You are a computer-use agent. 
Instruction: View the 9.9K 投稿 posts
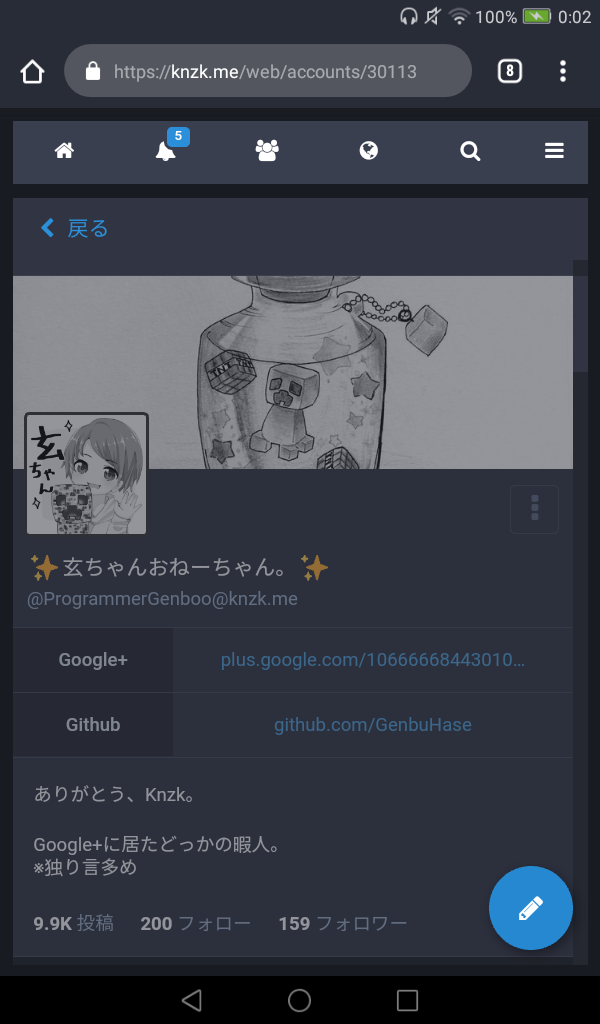[x=73, y=923]
